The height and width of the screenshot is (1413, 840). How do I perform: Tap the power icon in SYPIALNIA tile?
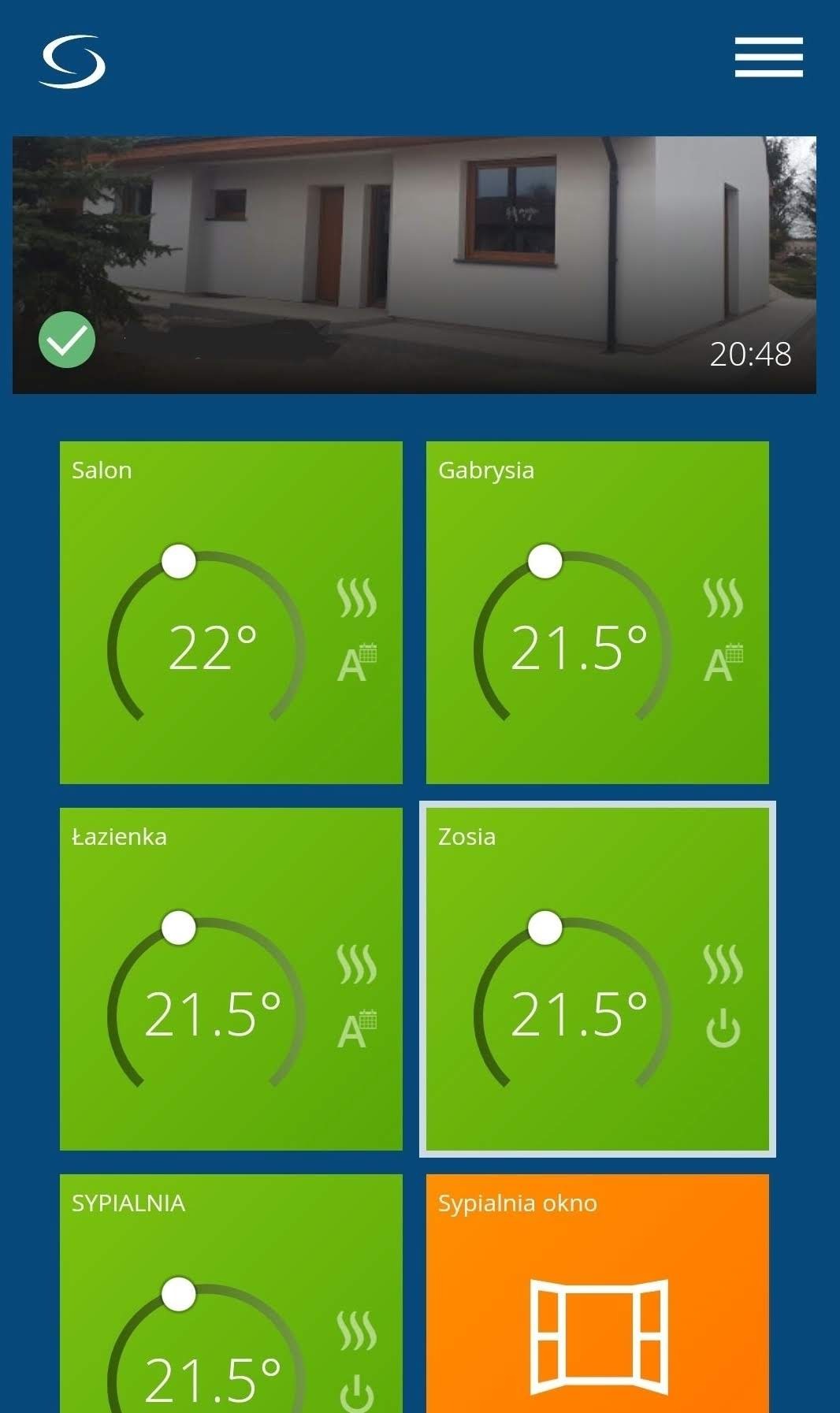coord(356,1393)
